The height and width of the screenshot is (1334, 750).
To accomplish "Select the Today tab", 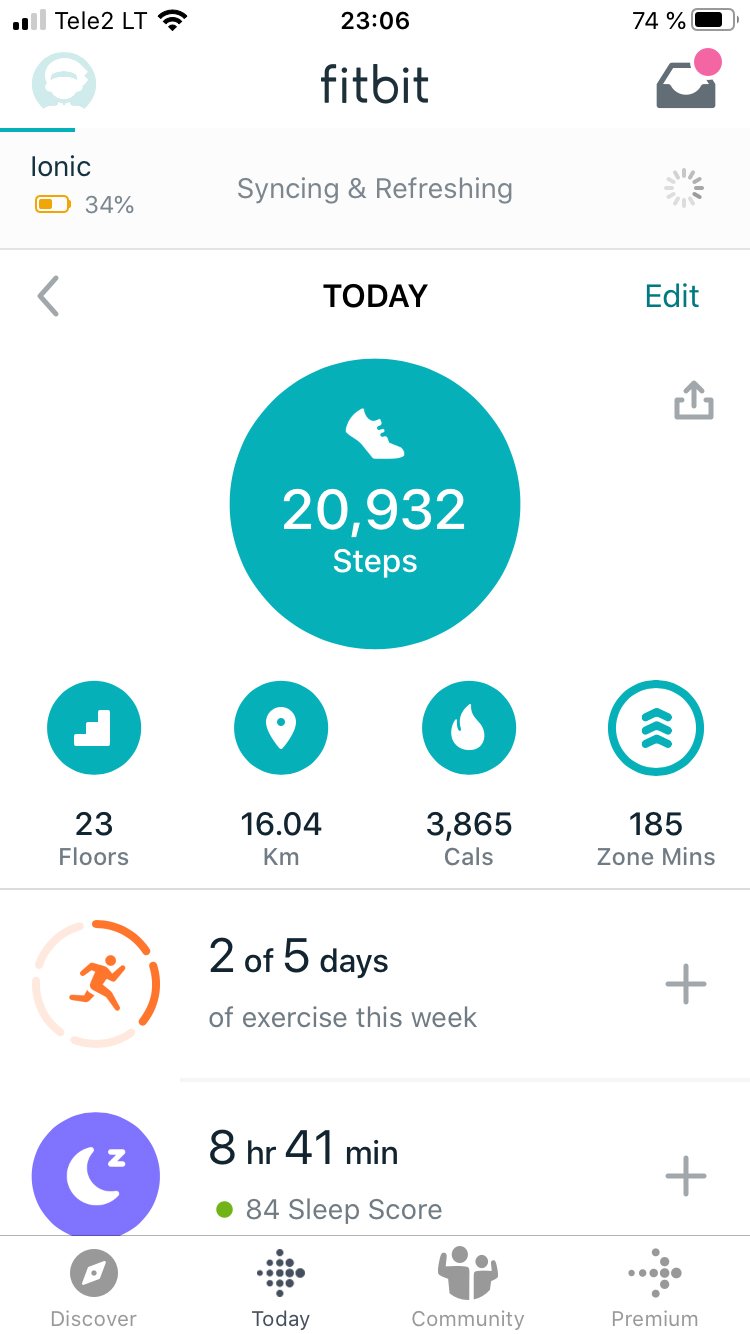I will (x=281, y=1288).
